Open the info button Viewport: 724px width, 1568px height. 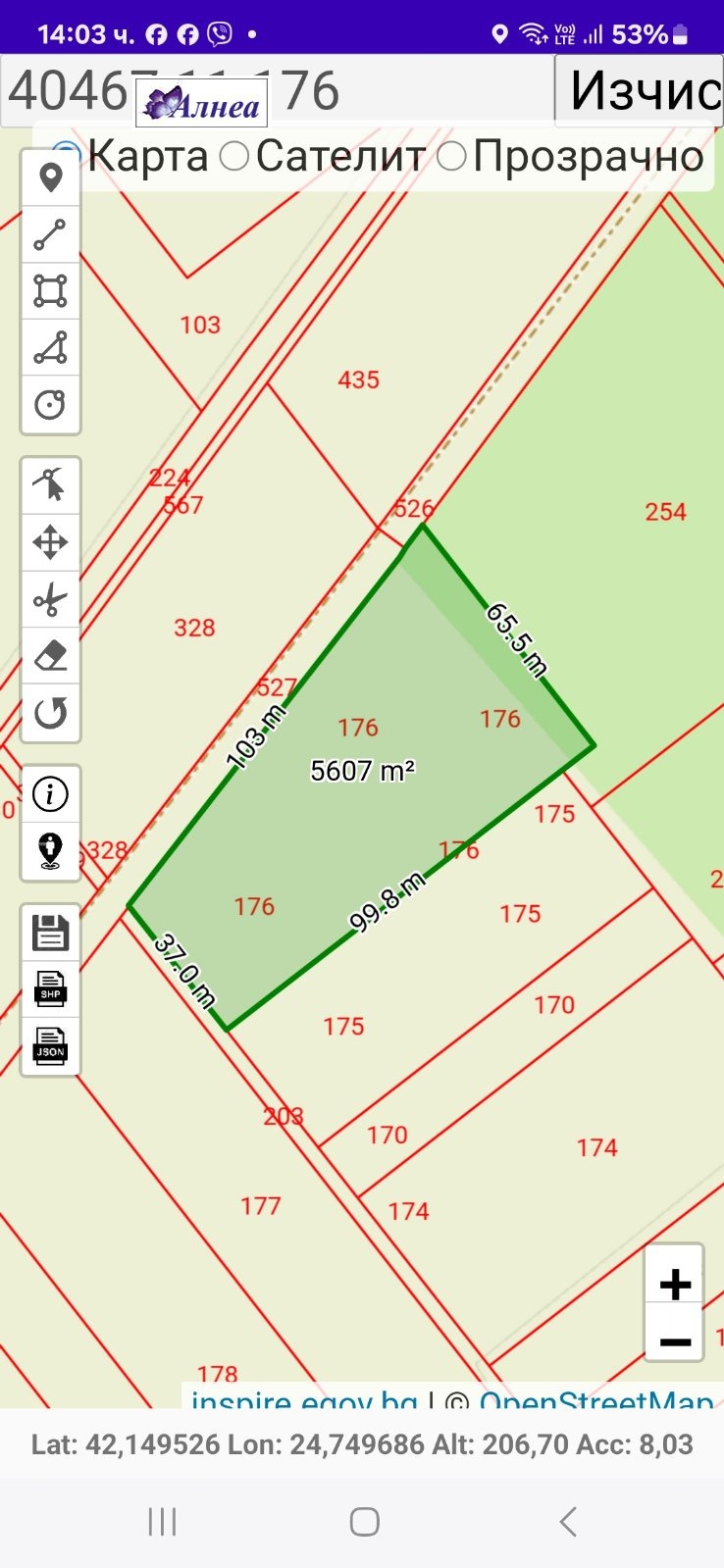click(x=50, y=793)
